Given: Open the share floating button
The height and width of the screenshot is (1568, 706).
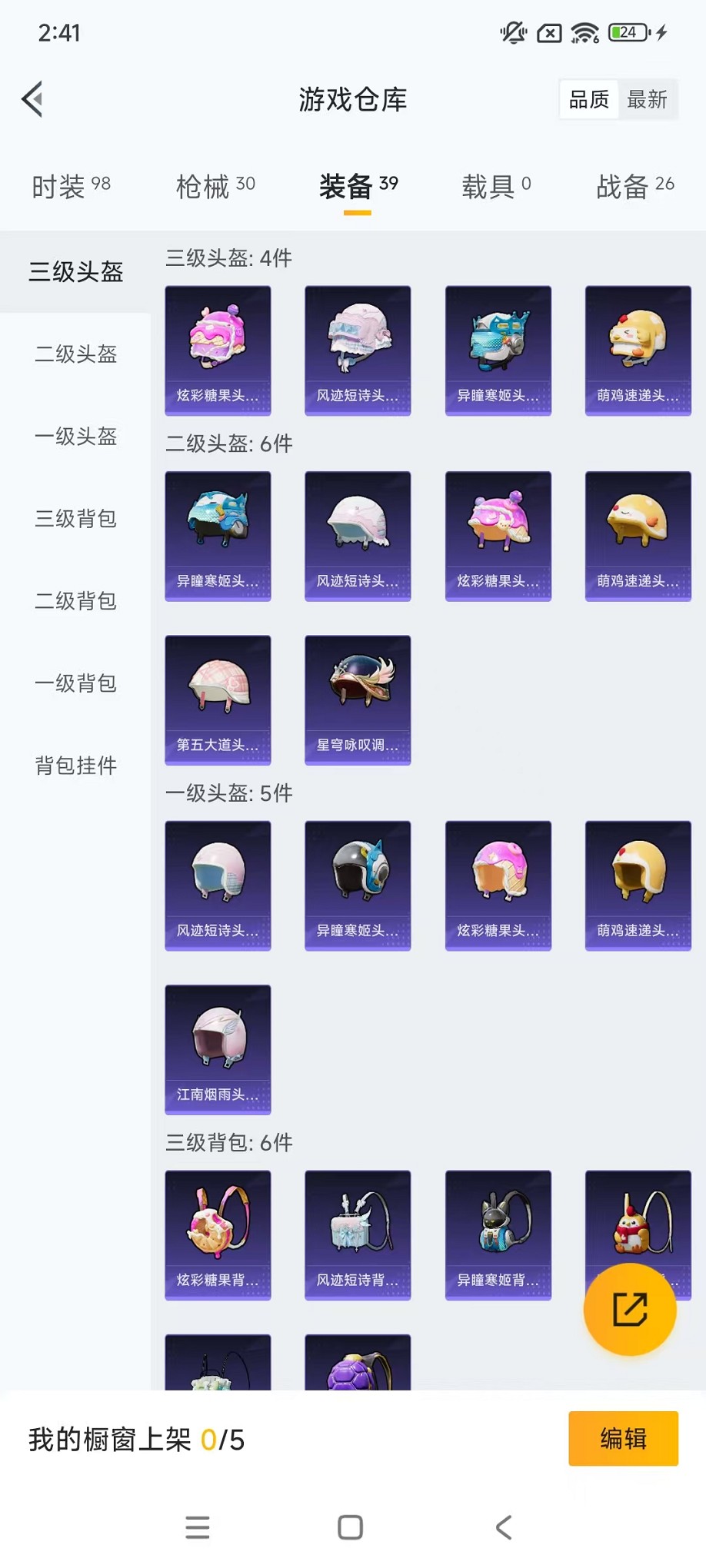Looking at the screenshot, I should click(x=630, y=1311).
